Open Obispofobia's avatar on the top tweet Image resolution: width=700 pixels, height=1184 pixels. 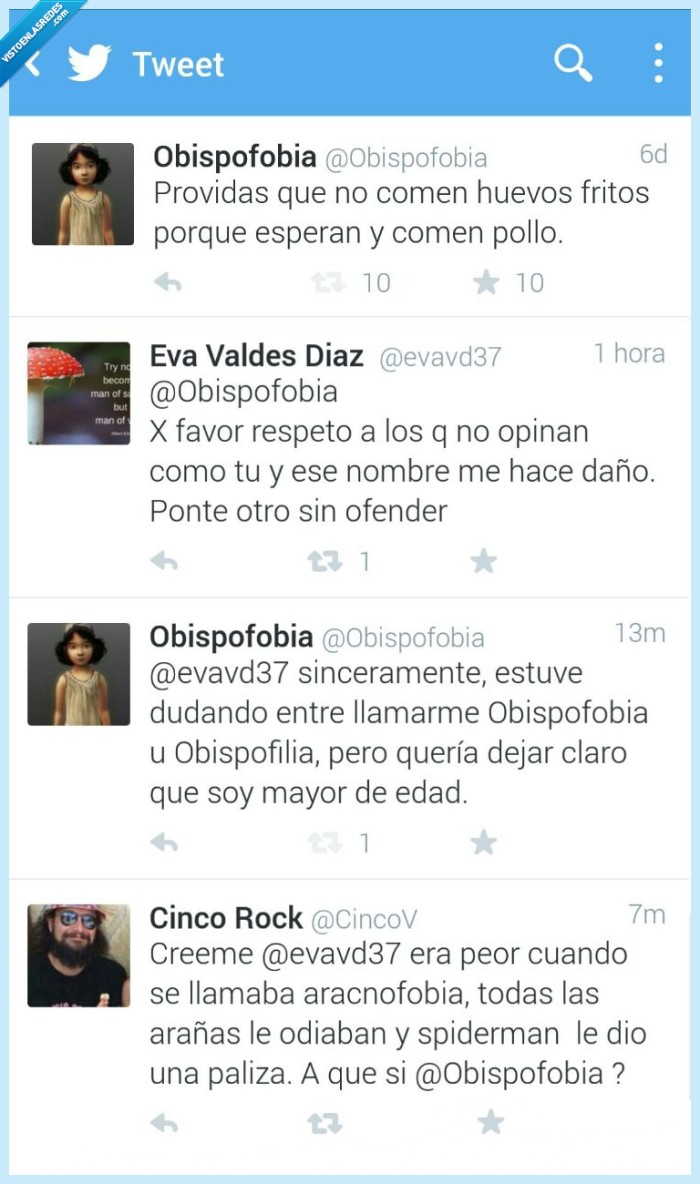(82, 194)
